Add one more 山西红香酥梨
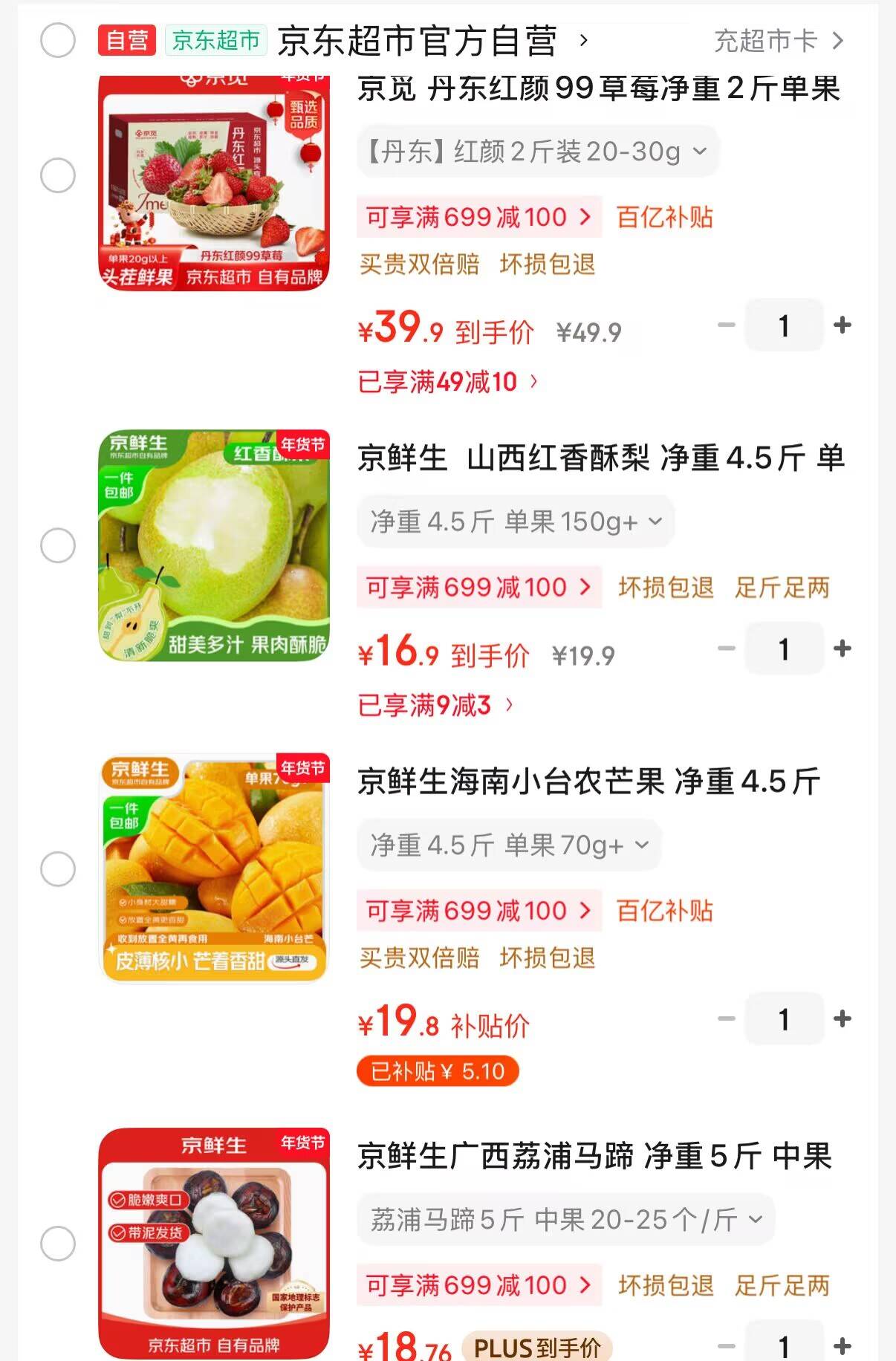The image size is (896, 1361). (x=843, y=649)
